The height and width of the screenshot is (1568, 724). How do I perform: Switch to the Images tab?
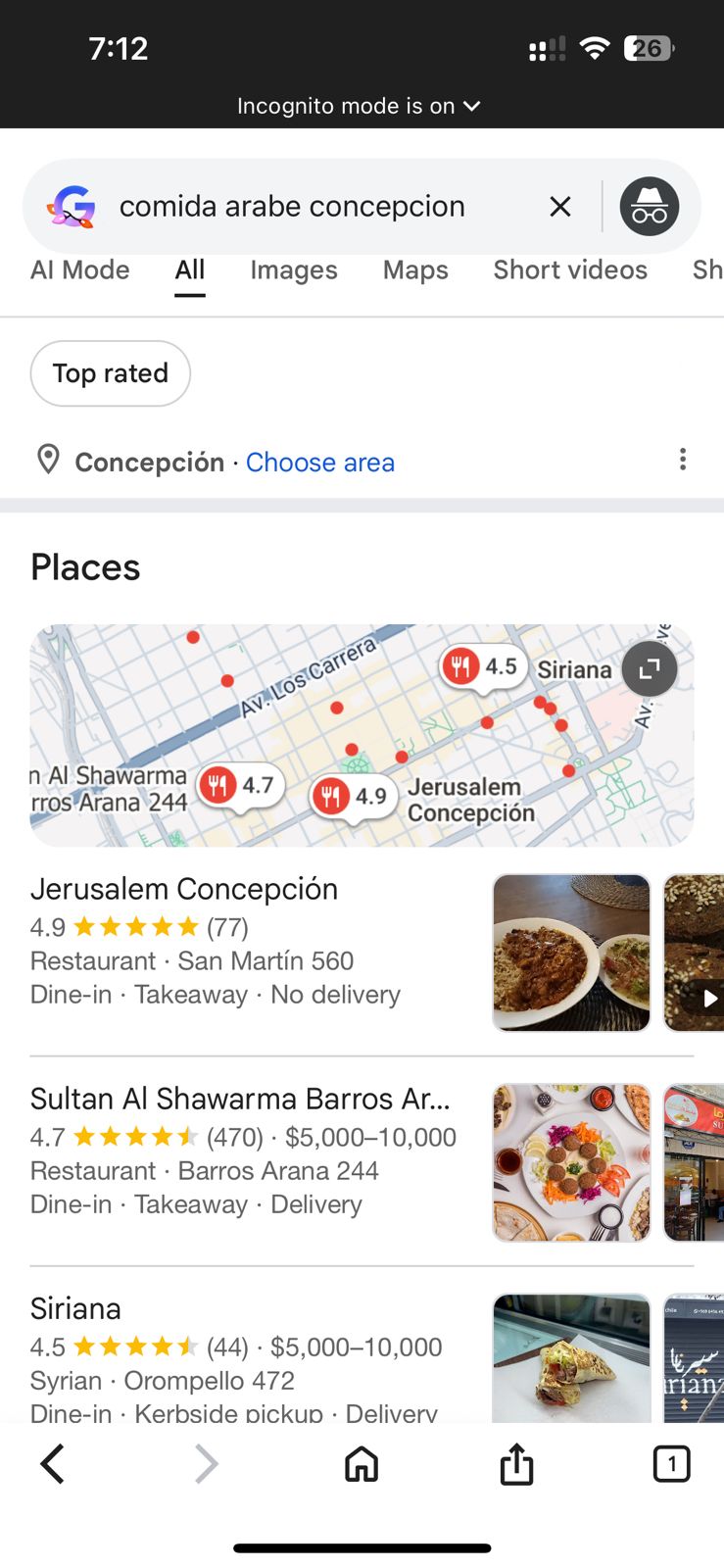point(293,269)
